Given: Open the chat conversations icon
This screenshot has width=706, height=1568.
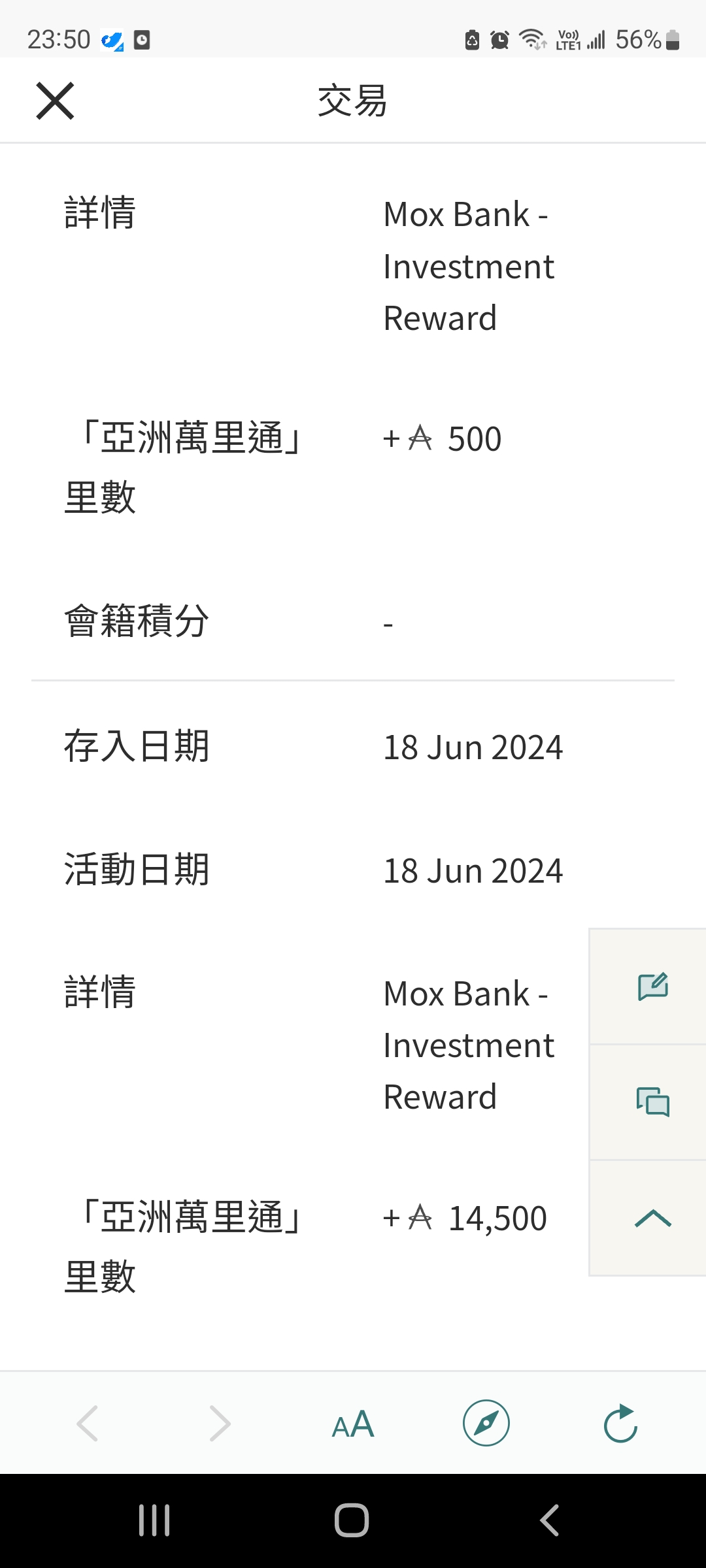Looking at the screenshot, I should coord(652,1103).
